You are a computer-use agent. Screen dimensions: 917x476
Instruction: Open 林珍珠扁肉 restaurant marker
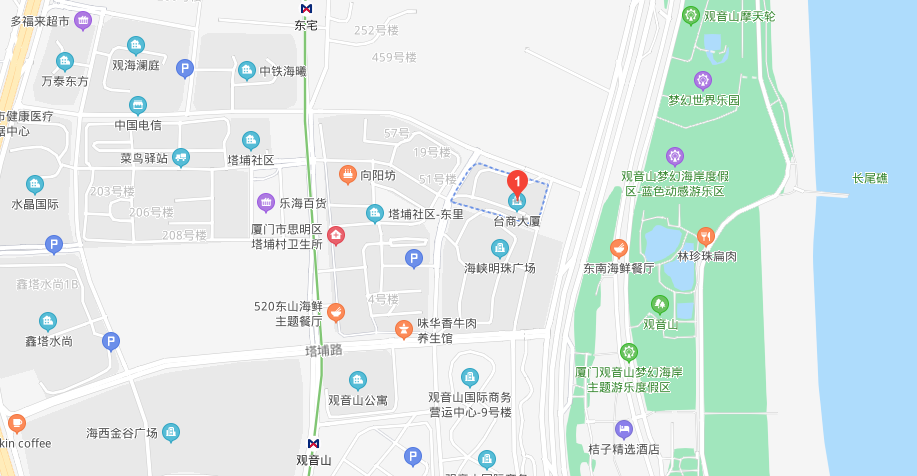706,237
